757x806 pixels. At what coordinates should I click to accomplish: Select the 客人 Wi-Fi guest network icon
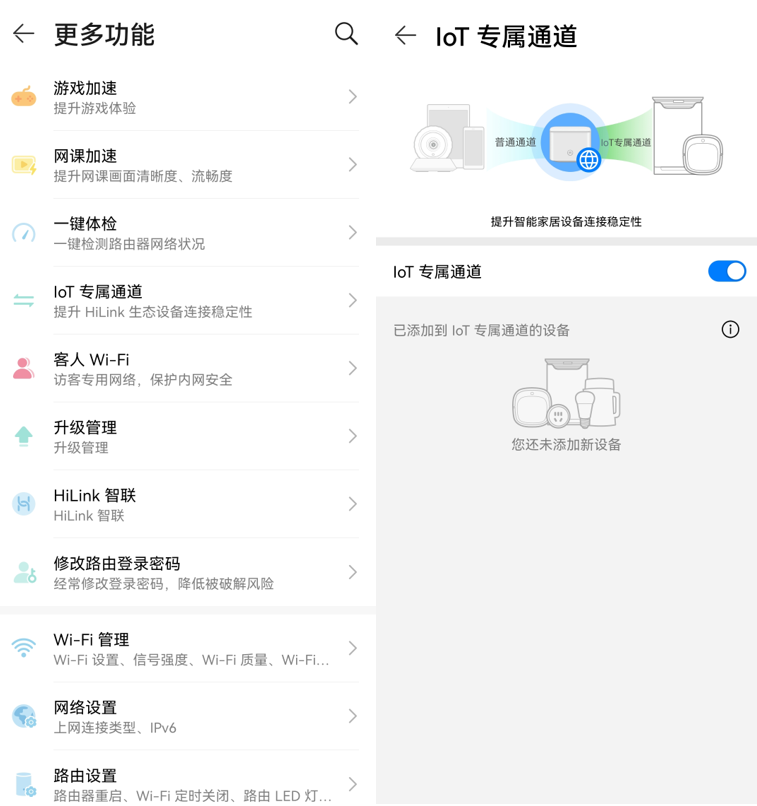pyautogui.click(x=23, y=367)
